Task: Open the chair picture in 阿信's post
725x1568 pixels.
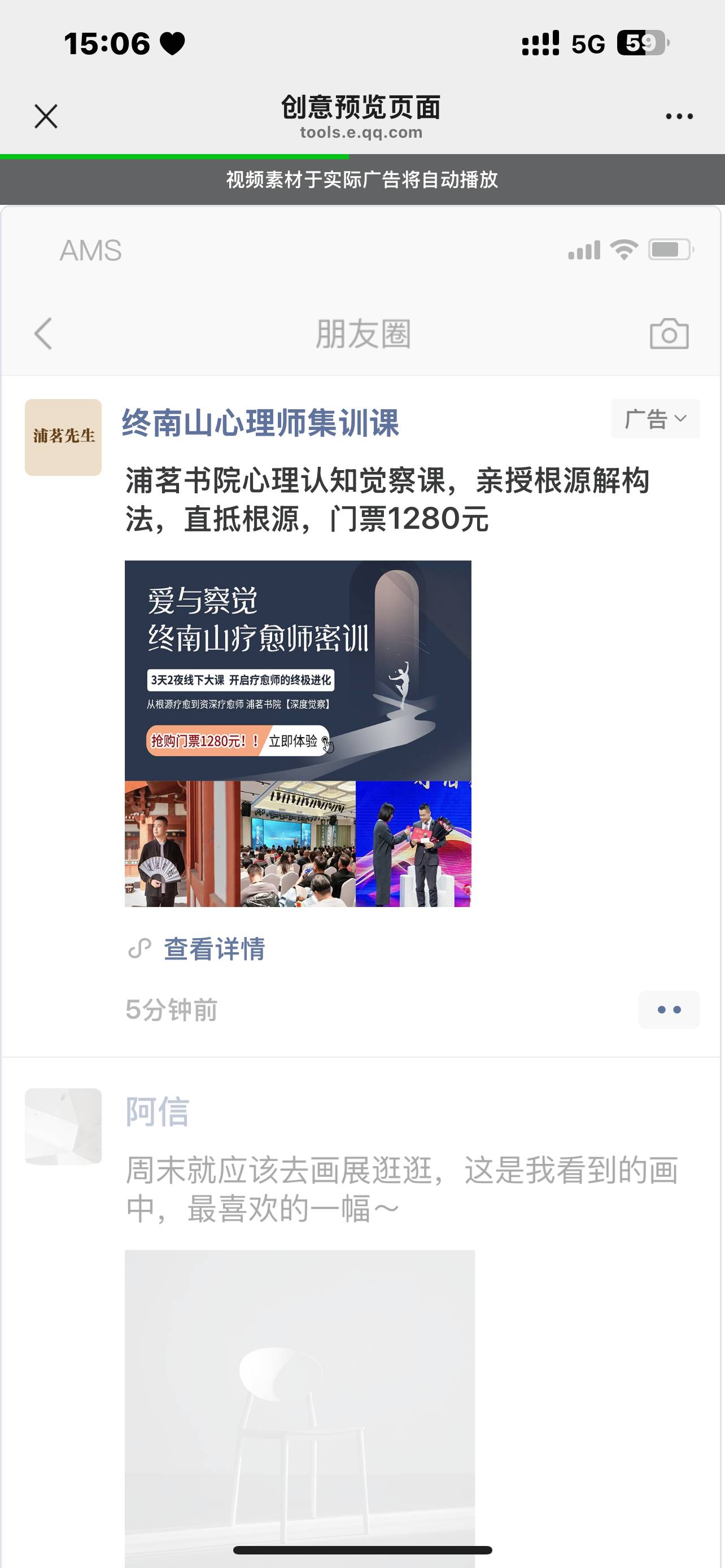Action: click(299, 1400)
